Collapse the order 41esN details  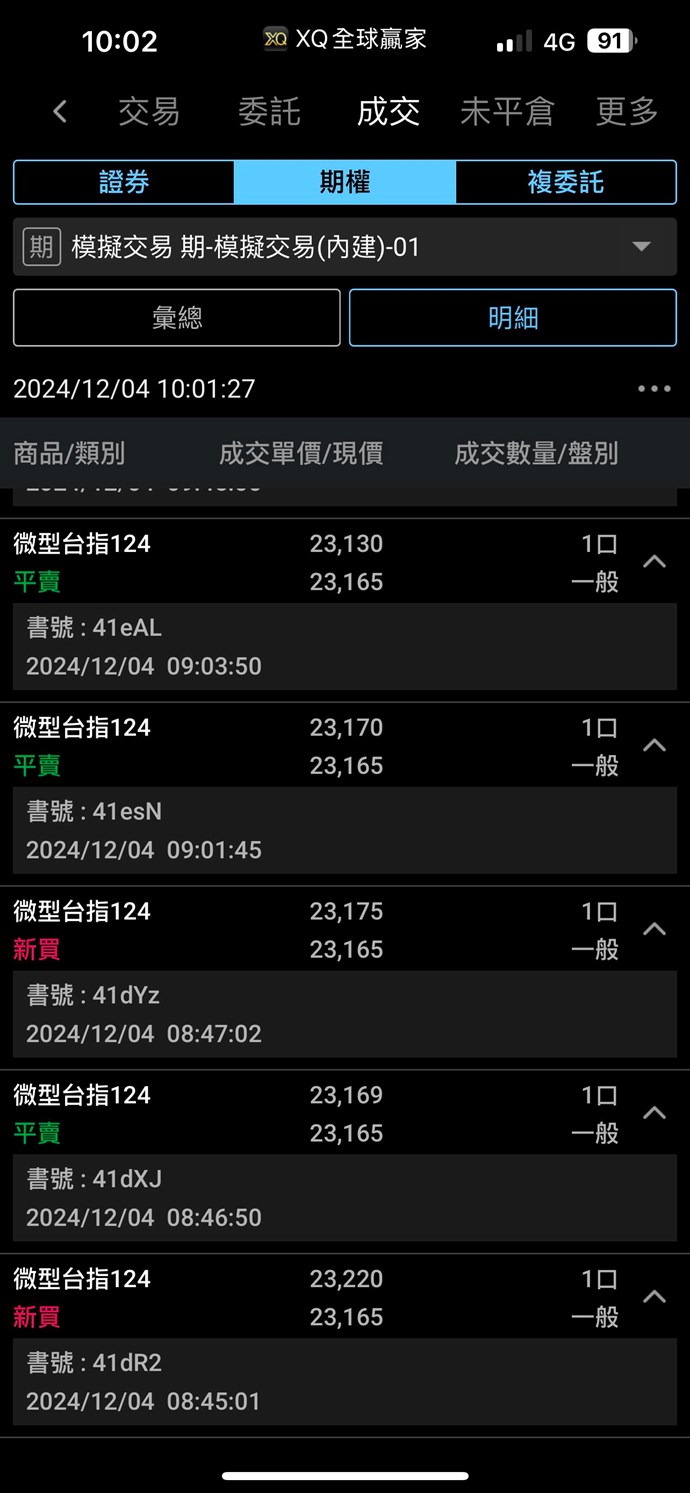point(654,745)
